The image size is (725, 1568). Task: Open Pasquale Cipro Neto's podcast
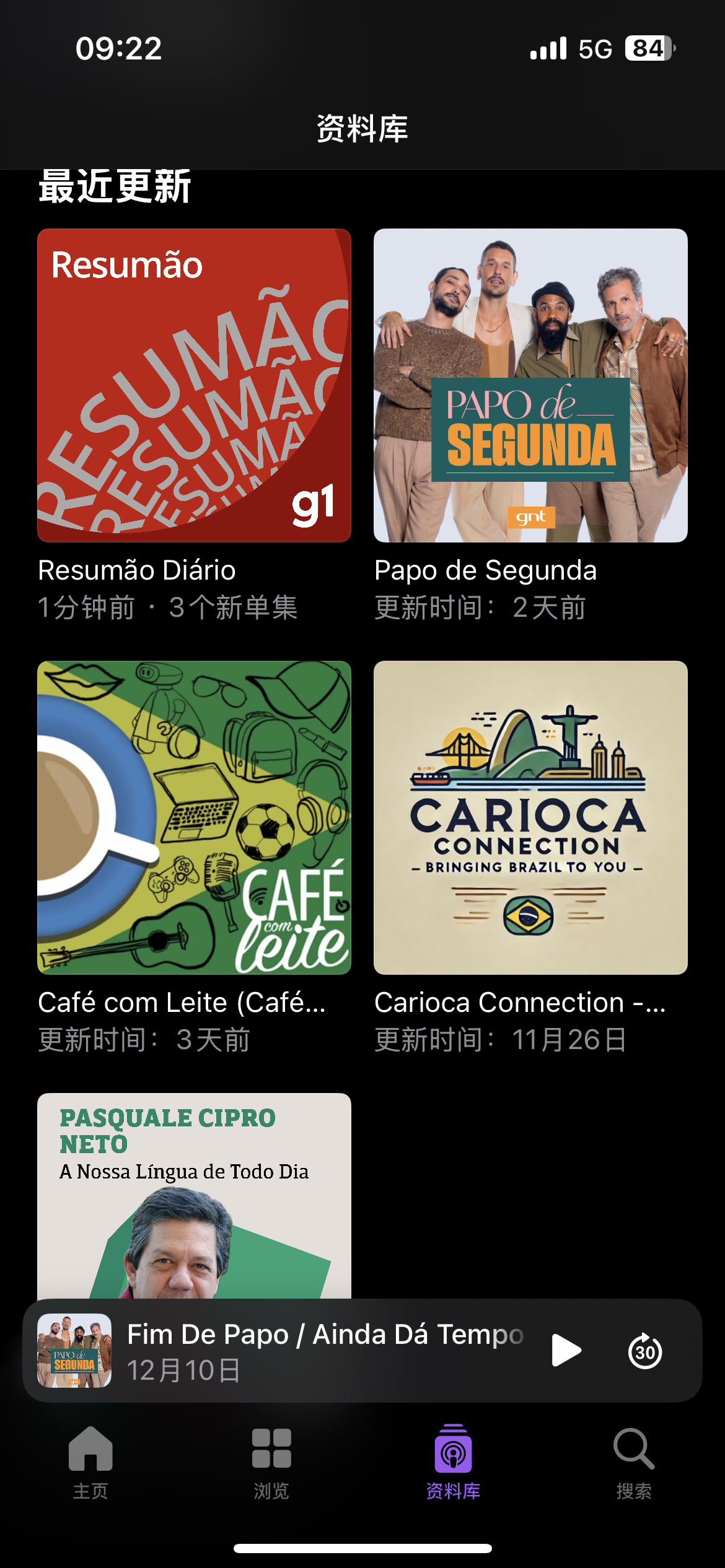(x=194, y=1195)
